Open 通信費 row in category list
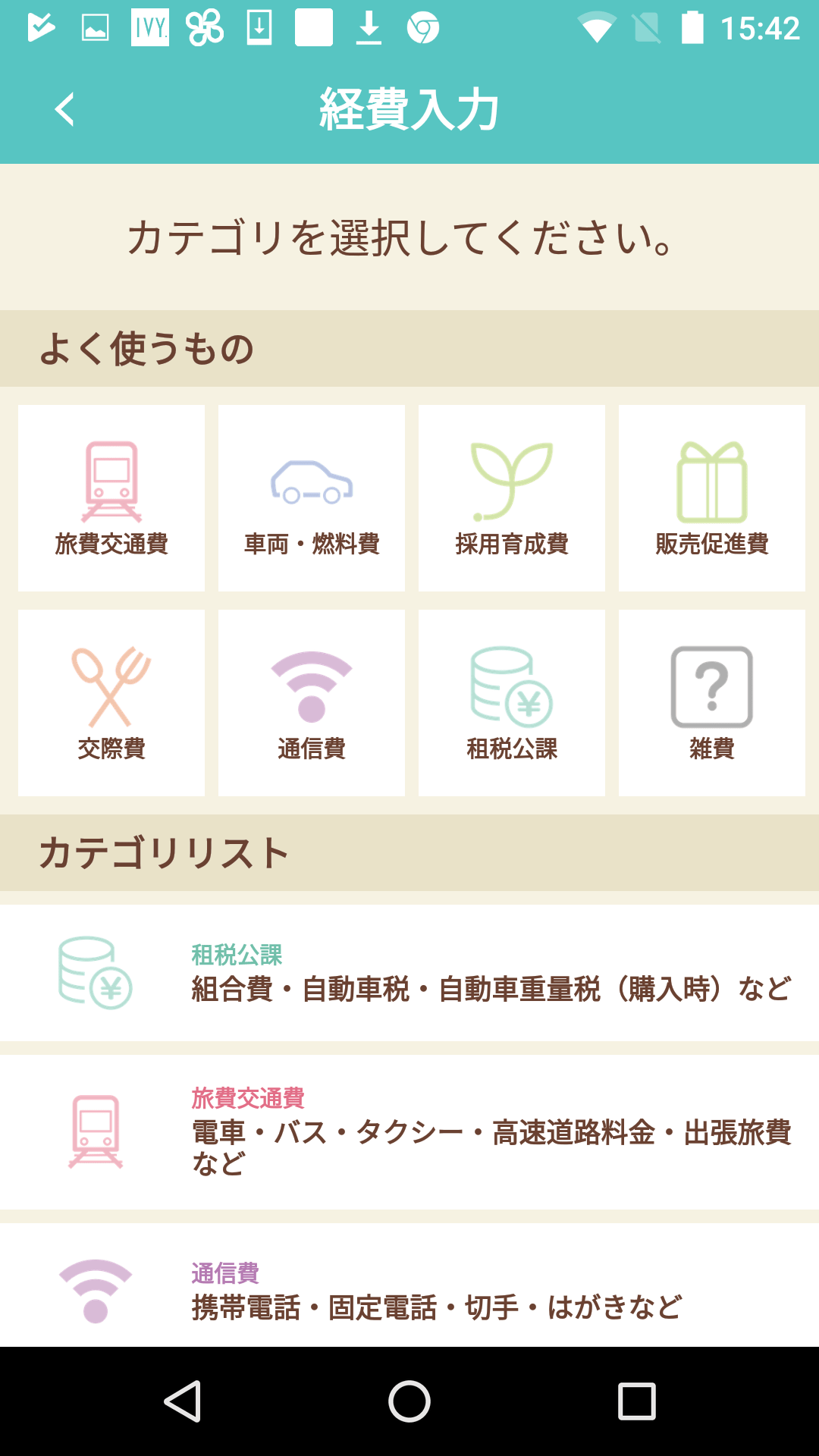Viewport: 819px width, 1456px height. click(409, 1285)
